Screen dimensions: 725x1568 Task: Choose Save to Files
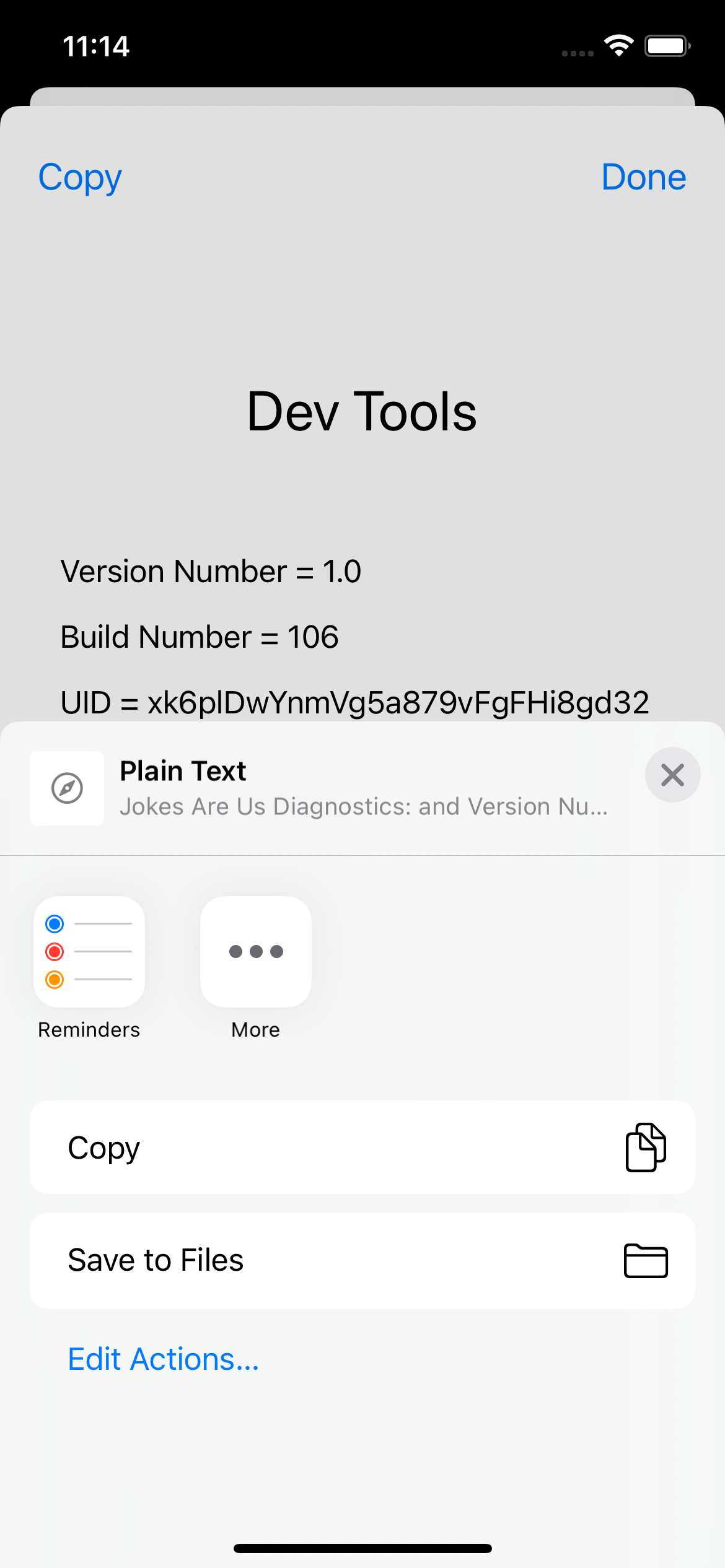362,1260
